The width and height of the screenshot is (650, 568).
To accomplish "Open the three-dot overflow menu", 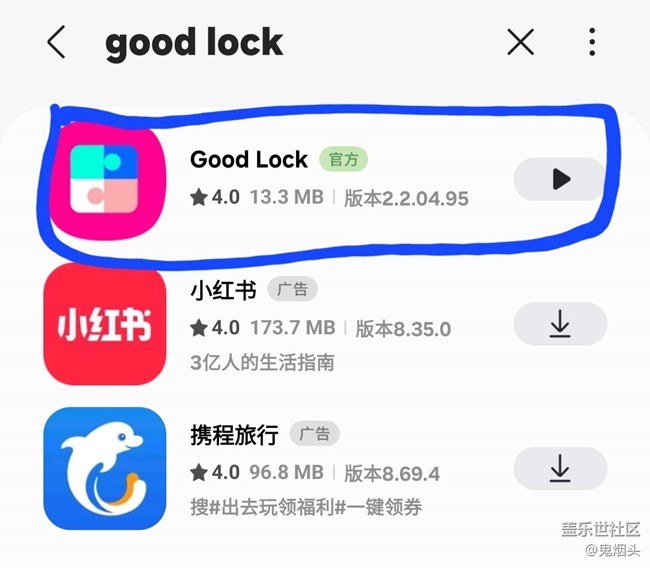I will [592, 42].
